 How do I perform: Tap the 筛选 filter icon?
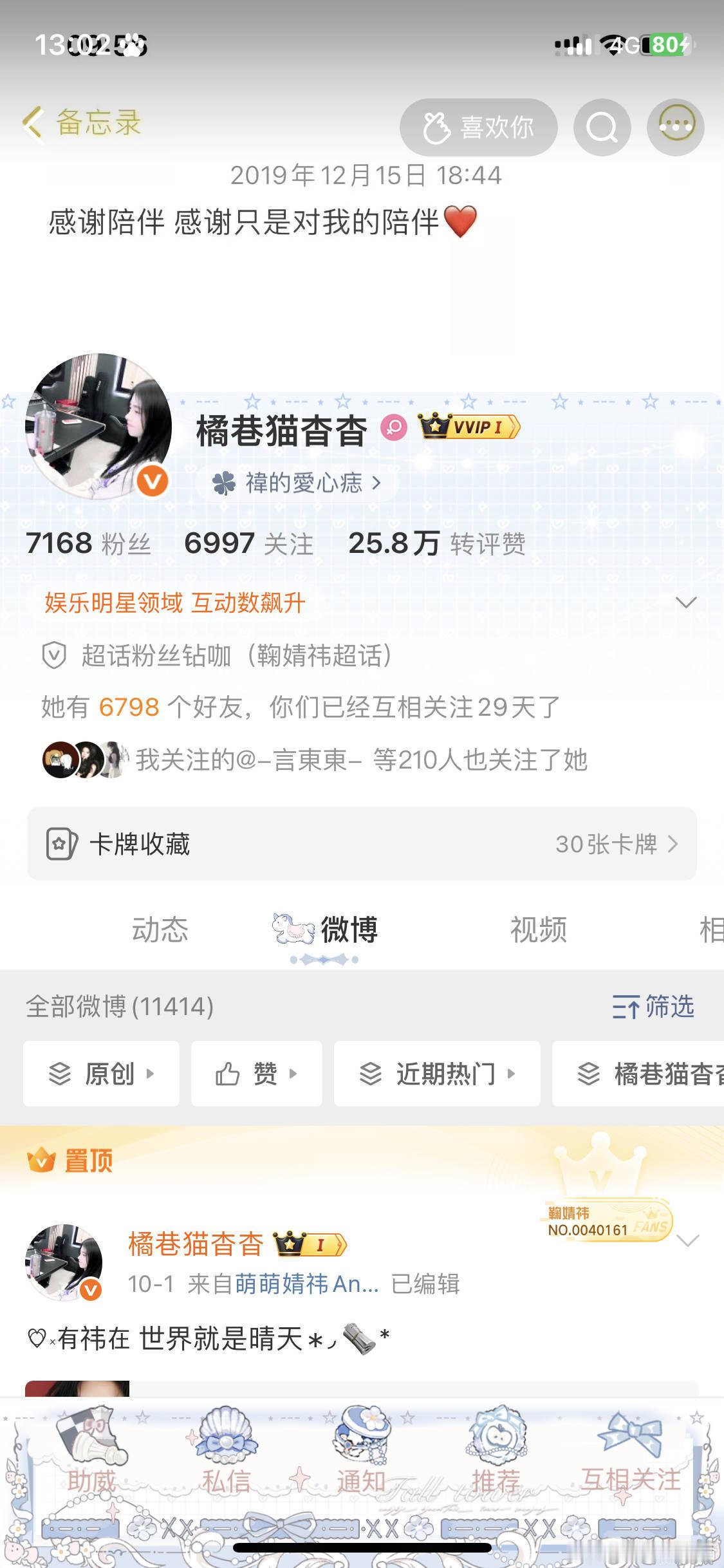(651, 1007)
